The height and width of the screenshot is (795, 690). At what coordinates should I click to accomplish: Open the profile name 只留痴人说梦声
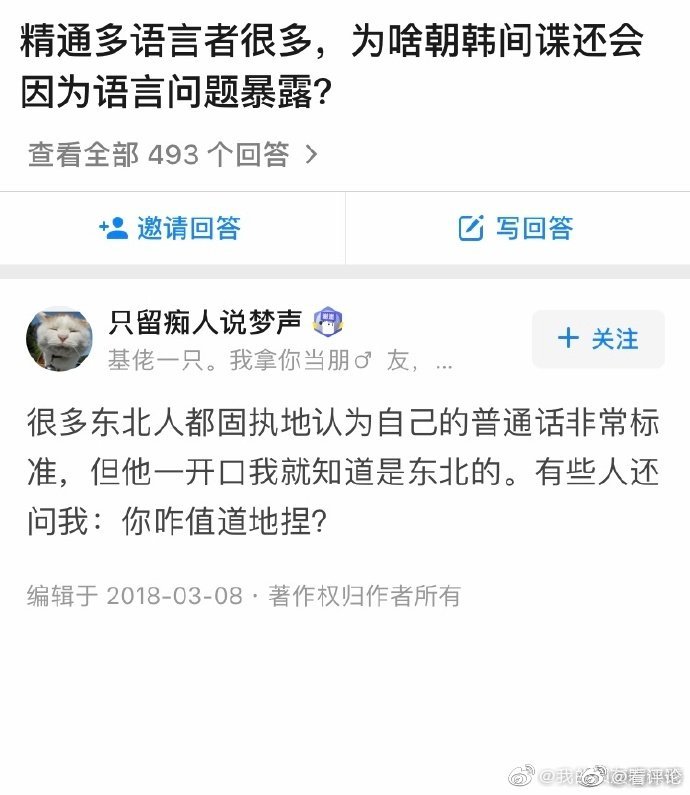(206, 323)
